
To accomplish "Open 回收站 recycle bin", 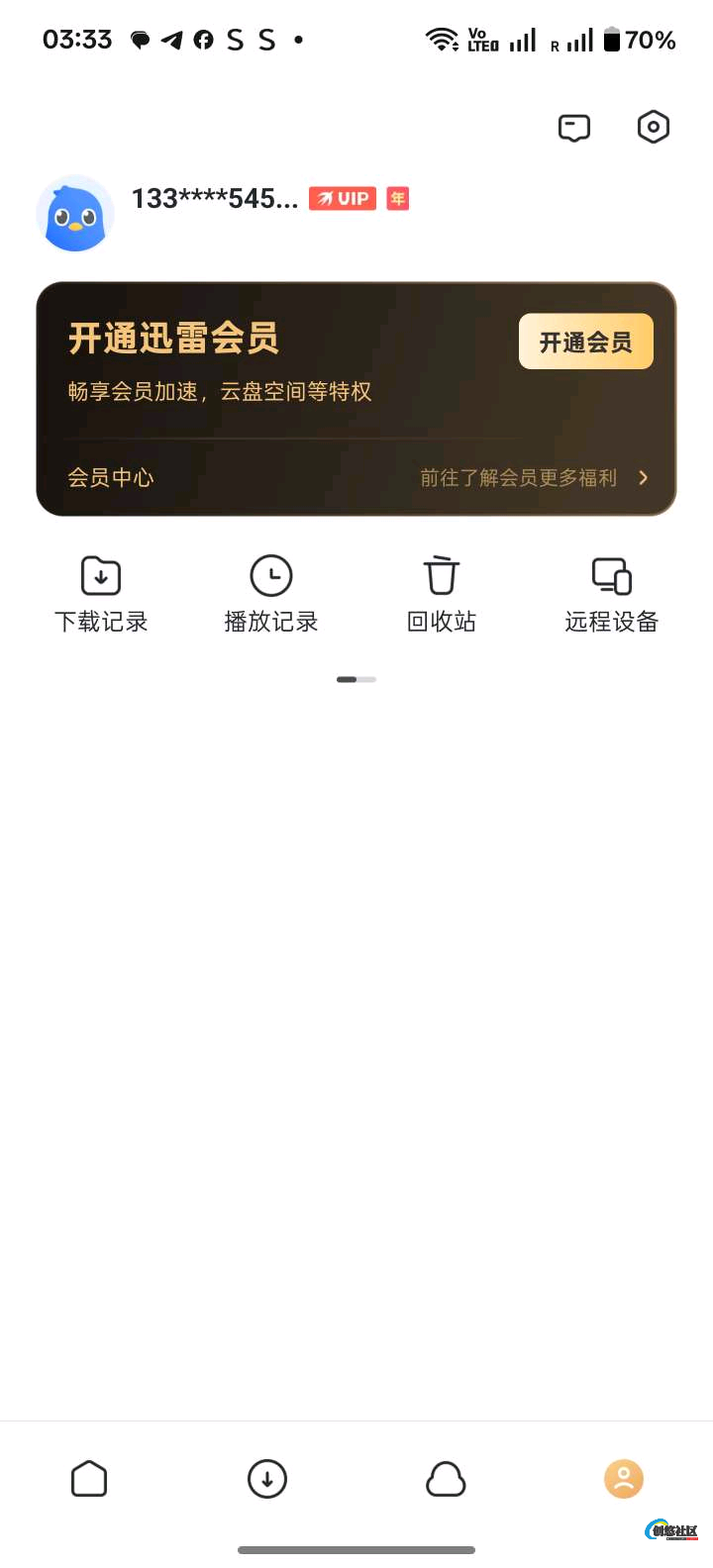I will click(x=442, y=594).
